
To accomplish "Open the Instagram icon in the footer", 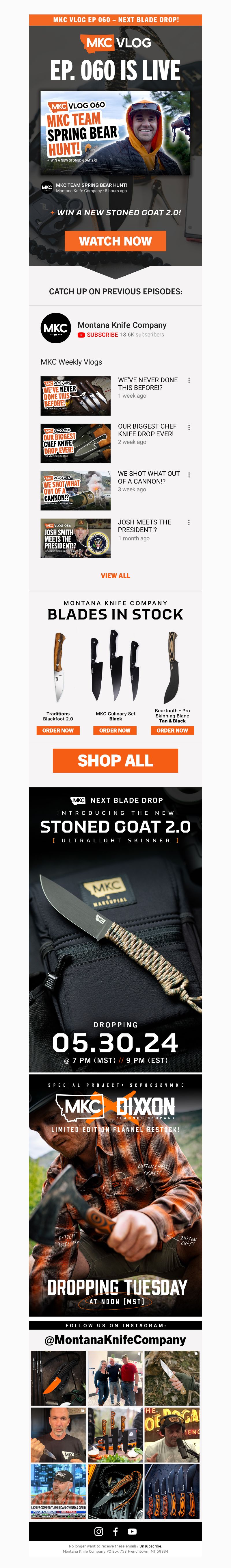I will pyautogui.click(x=98, y=1531).
